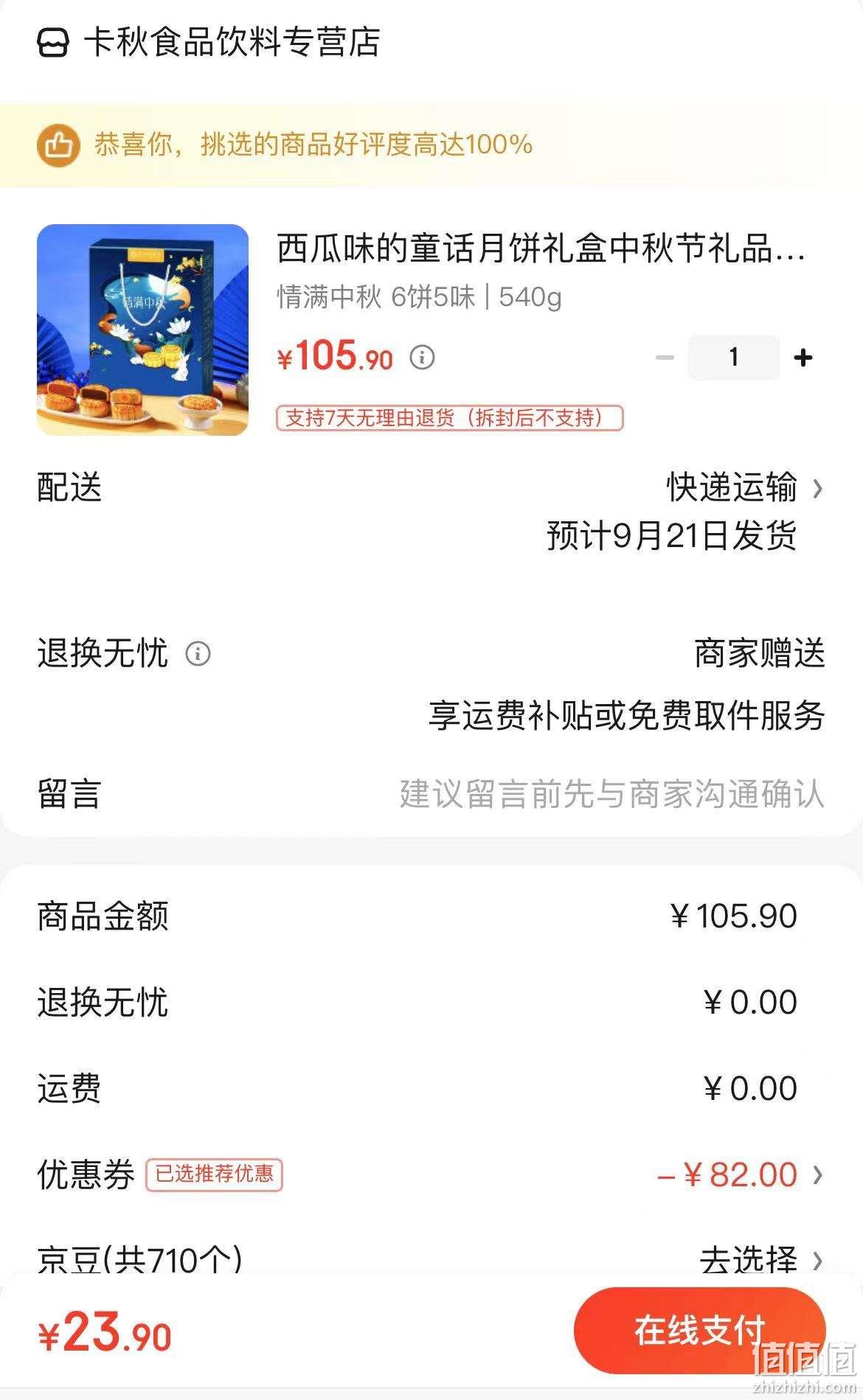Tap the 留言 message field

(431, 794)
